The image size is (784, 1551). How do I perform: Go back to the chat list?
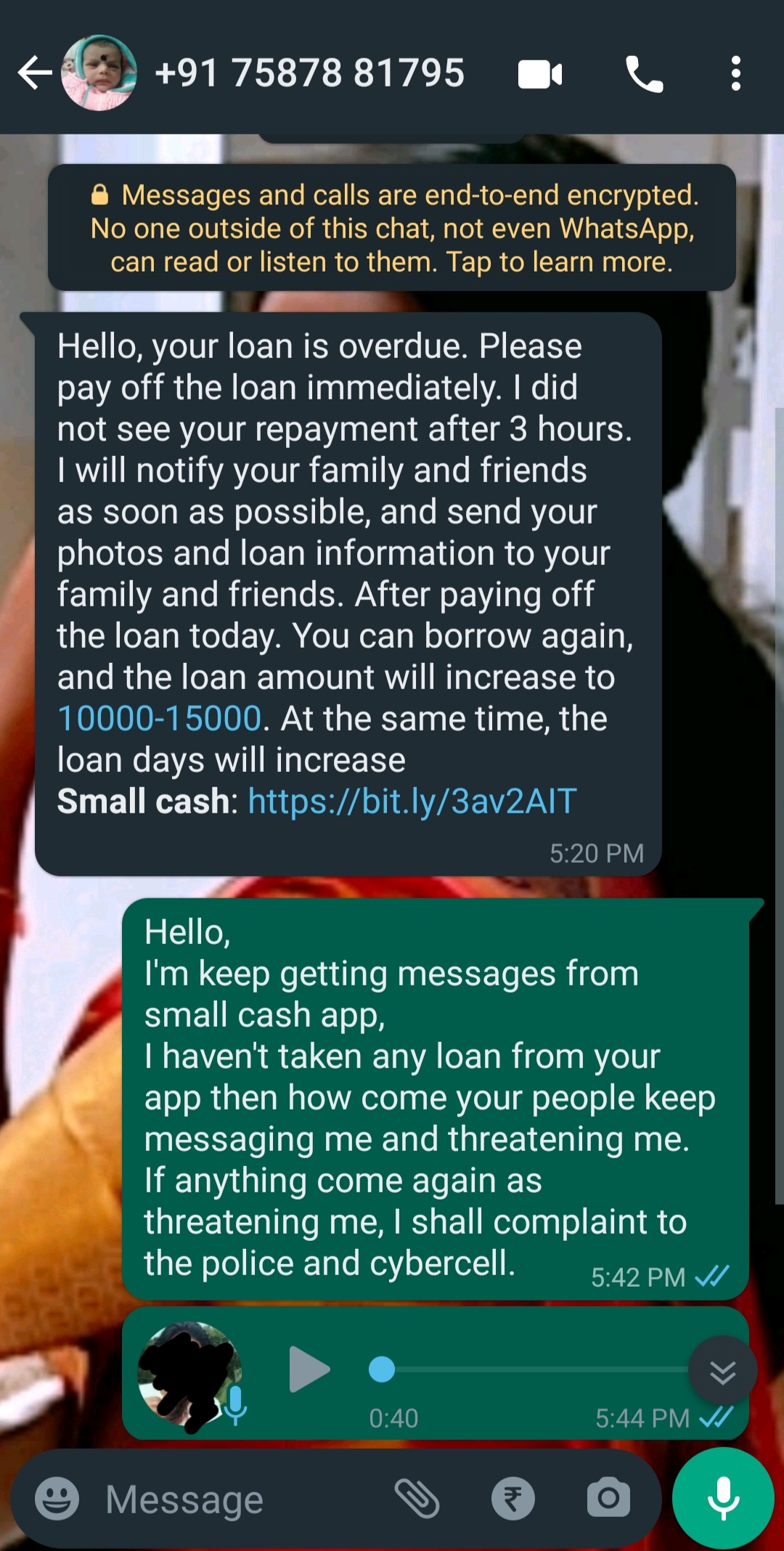tap(34, 73)
